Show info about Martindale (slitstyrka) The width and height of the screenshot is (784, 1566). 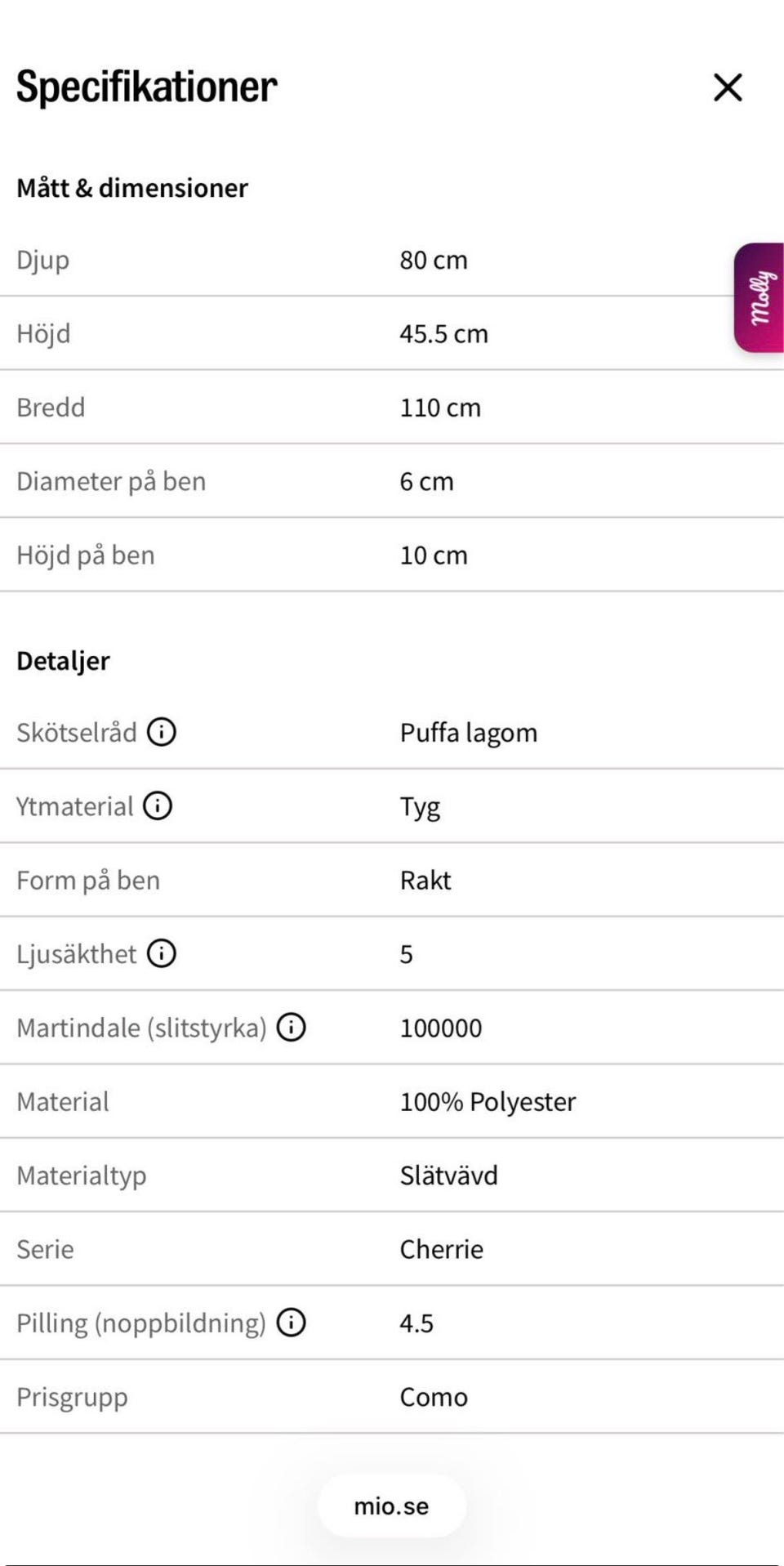coord(292,1027)
